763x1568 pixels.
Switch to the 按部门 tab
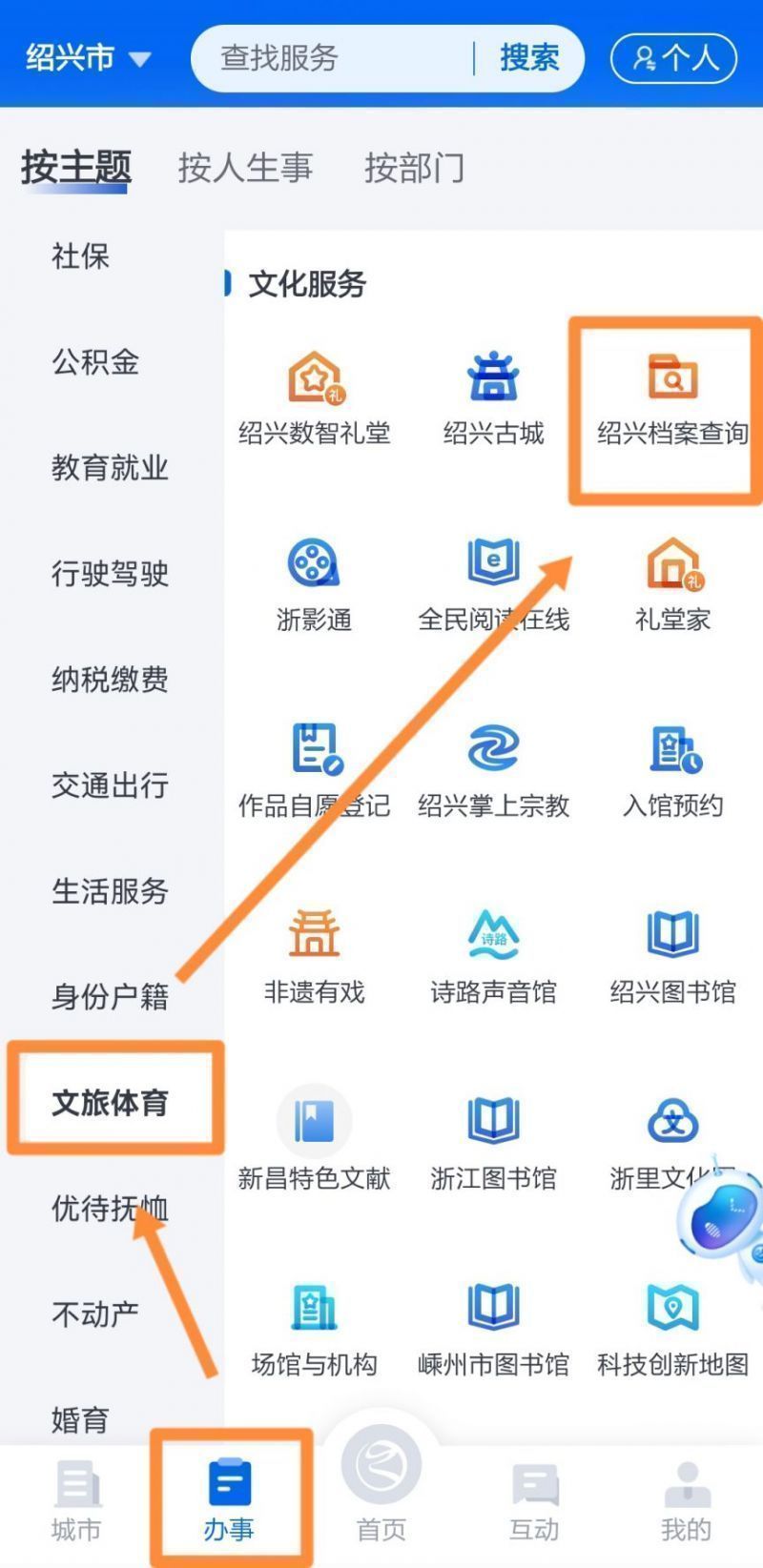click(x=414, y=168)
